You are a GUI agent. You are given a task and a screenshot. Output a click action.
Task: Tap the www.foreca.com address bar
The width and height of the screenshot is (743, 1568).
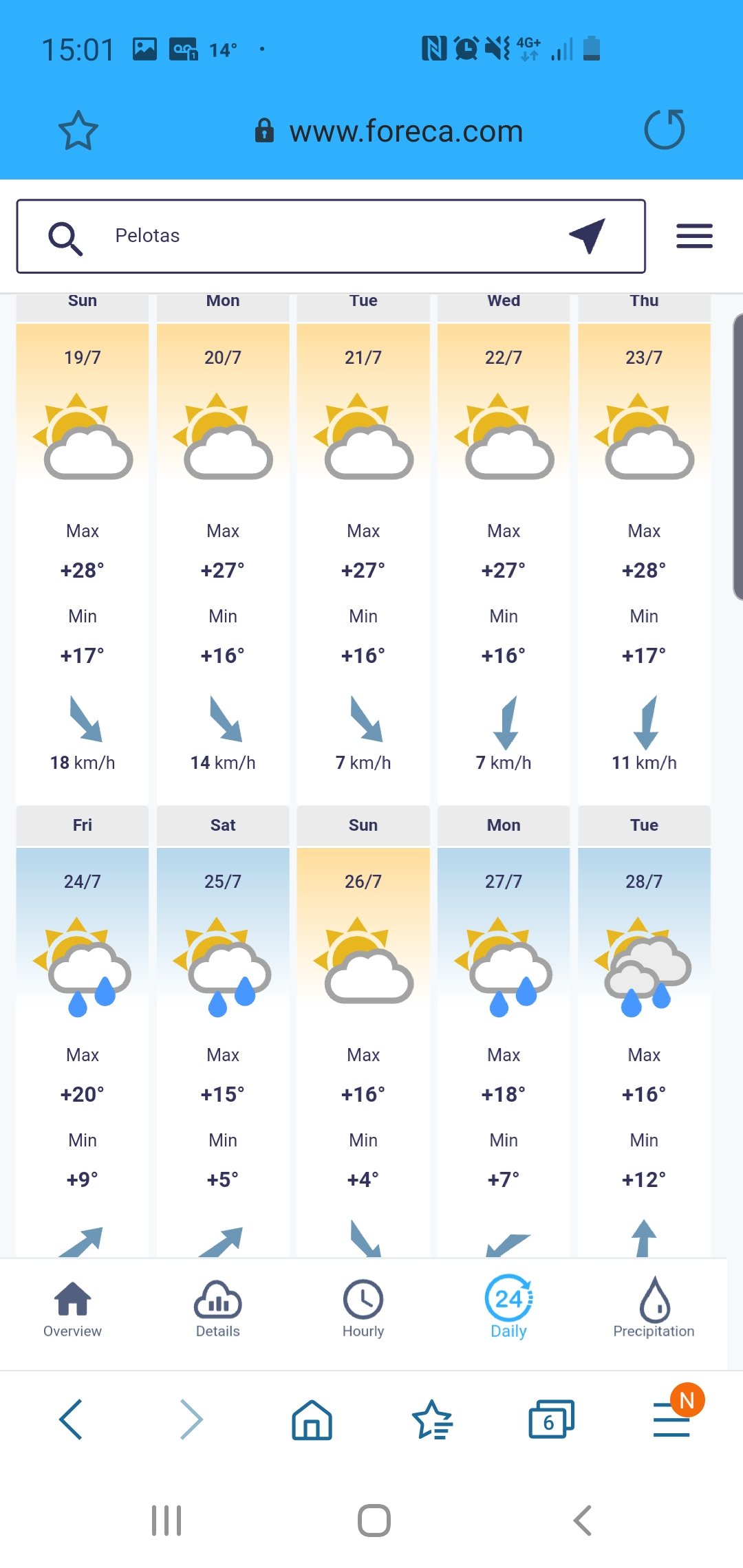pos(389,131)
